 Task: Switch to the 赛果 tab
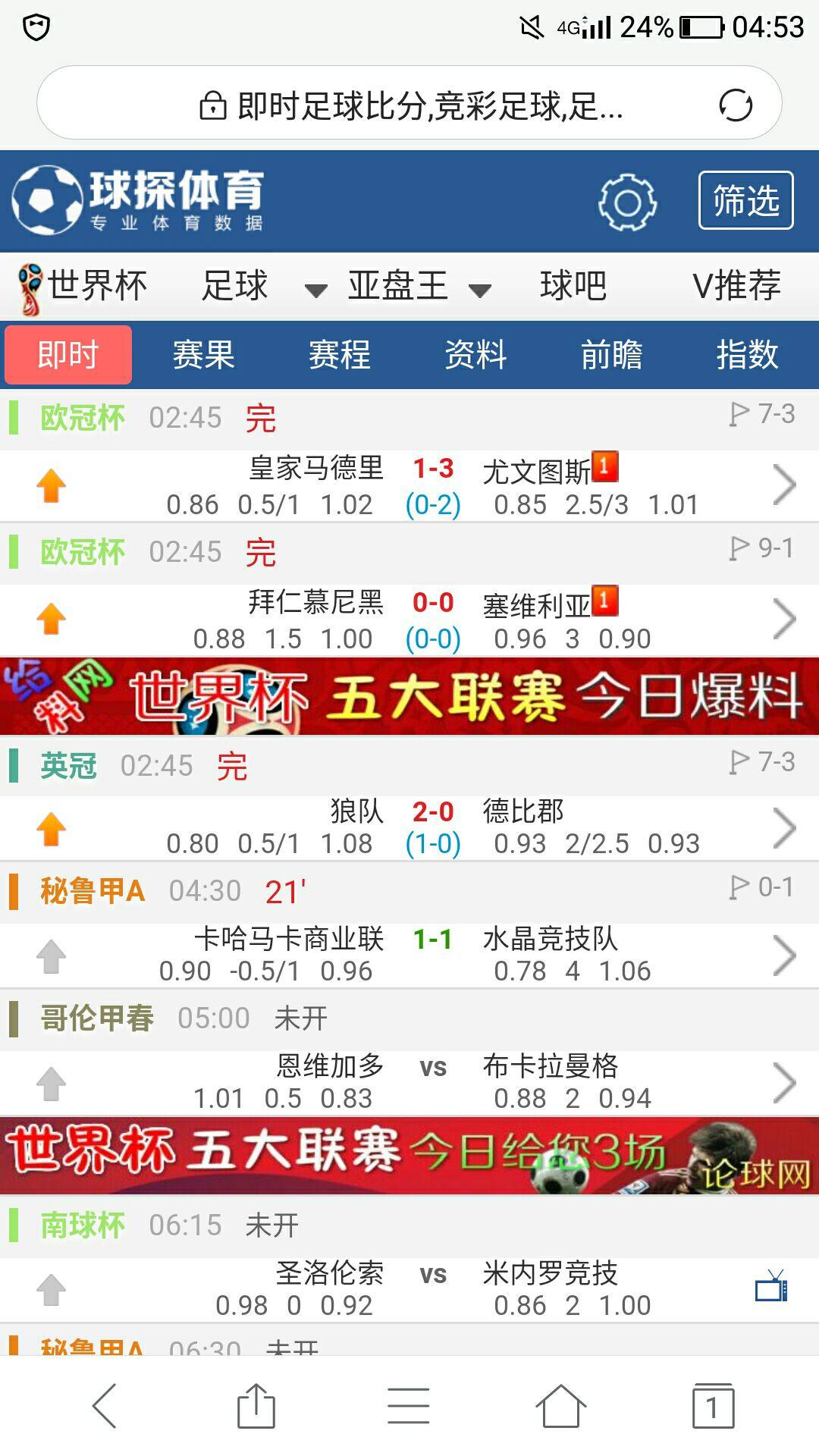(x=205, y=354)
